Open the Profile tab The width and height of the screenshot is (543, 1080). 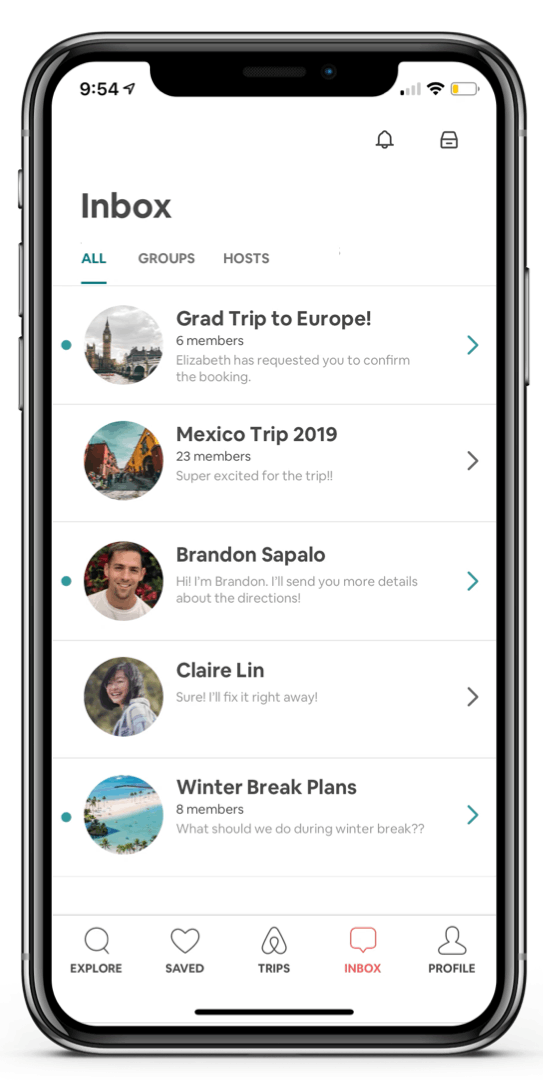click(x=451, y=951)
